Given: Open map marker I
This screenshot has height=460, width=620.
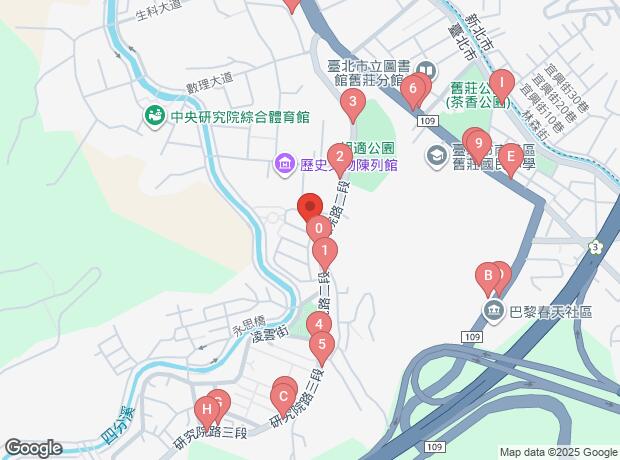Looking at the screenshot, I should [500, 84].
